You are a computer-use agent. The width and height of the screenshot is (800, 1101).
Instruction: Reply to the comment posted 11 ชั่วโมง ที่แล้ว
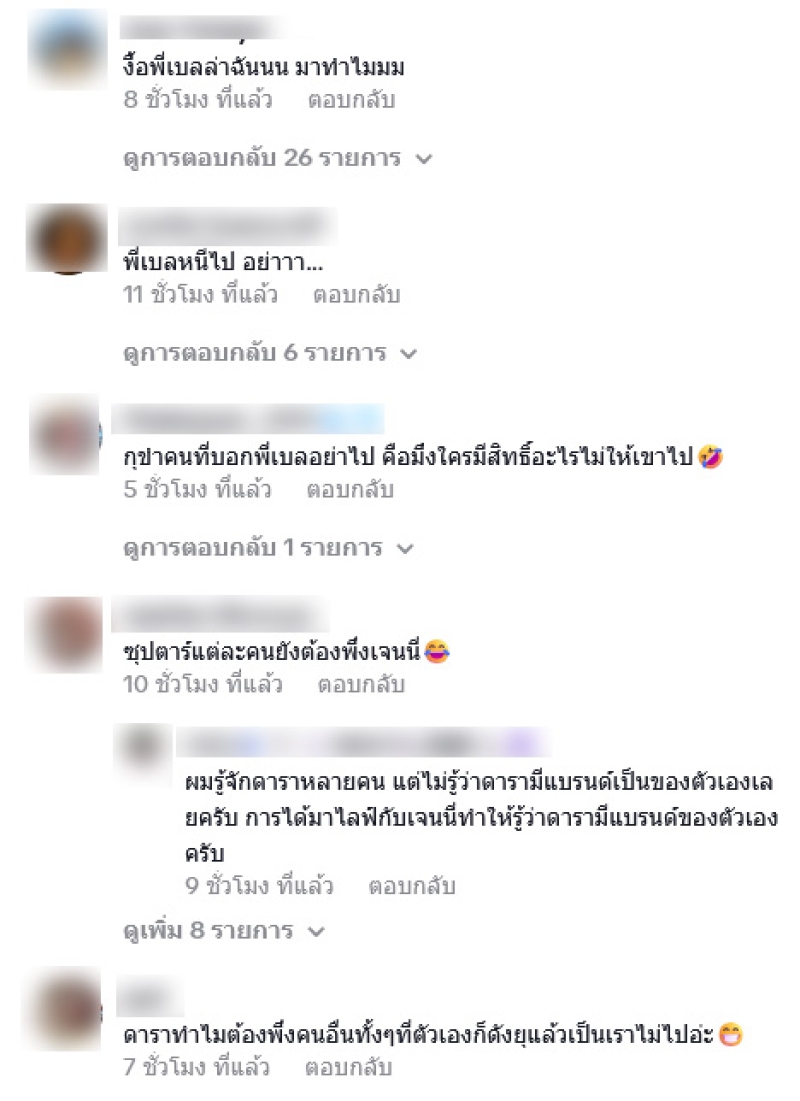coord(356,295)
